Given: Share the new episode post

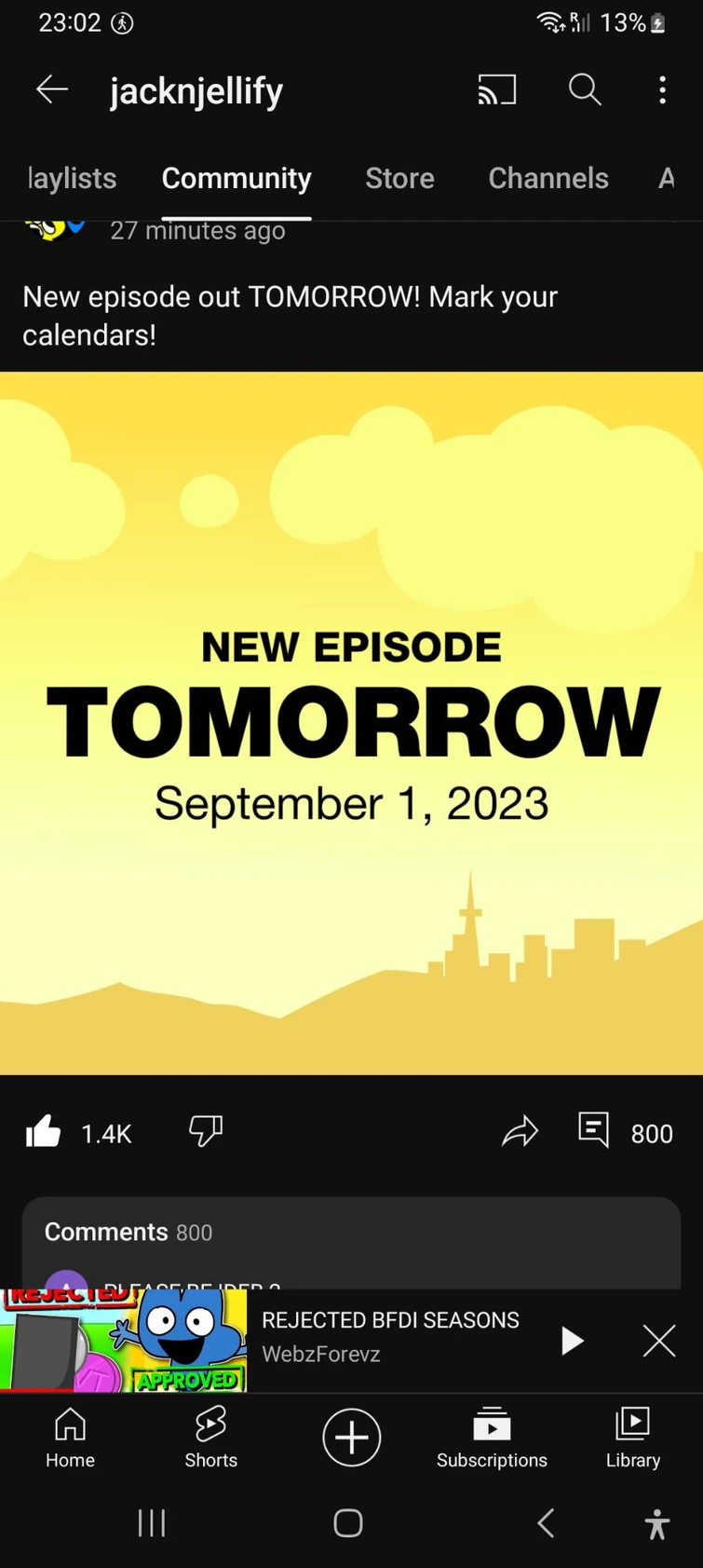Looking at the screenshot, I should 520,1132.
